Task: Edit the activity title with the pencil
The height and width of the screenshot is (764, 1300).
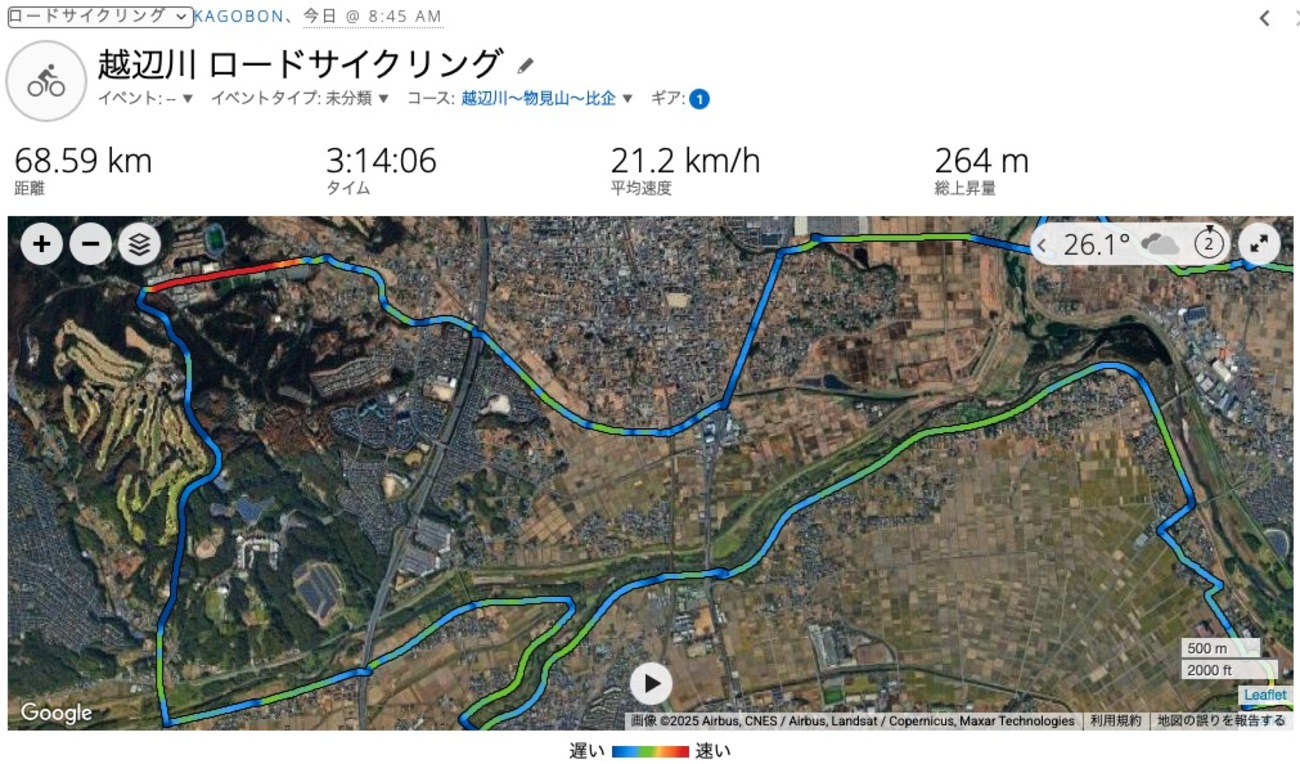Action: click(x=525, y=66)
